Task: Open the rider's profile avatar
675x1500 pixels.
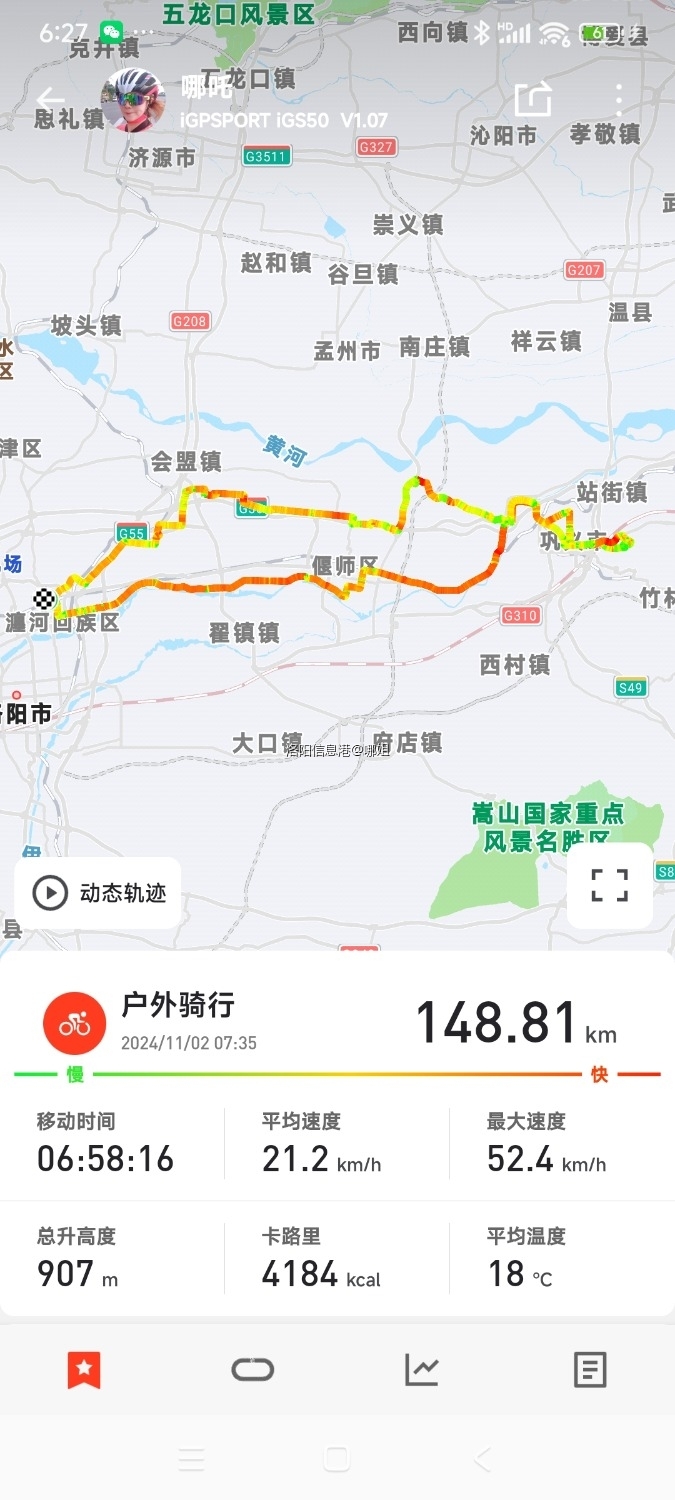Action: (132, 100)
